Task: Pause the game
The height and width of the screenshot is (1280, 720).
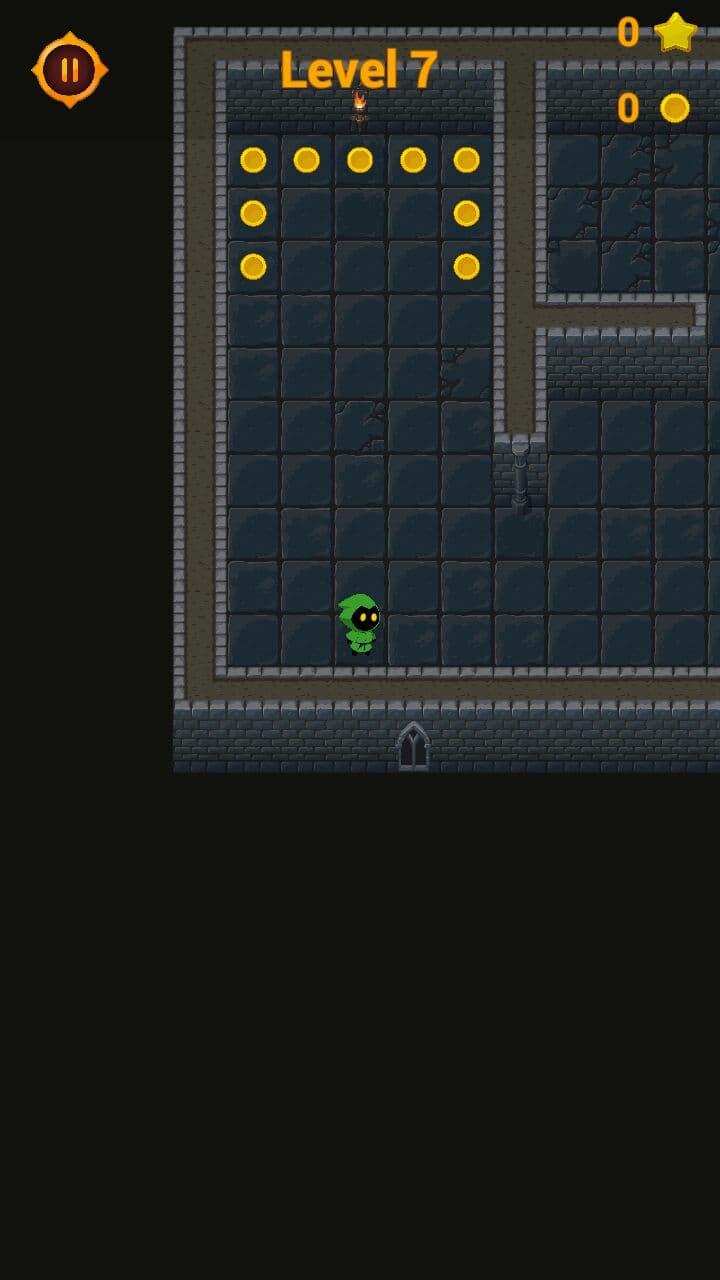Action: coord(69,70)
